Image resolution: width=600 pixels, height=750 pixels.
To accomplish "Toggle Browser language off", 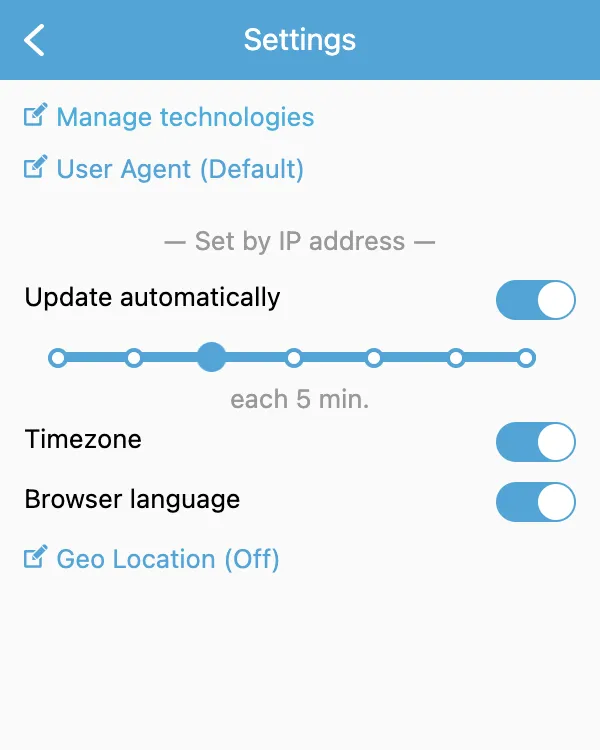I will click(x=536, y=502).
